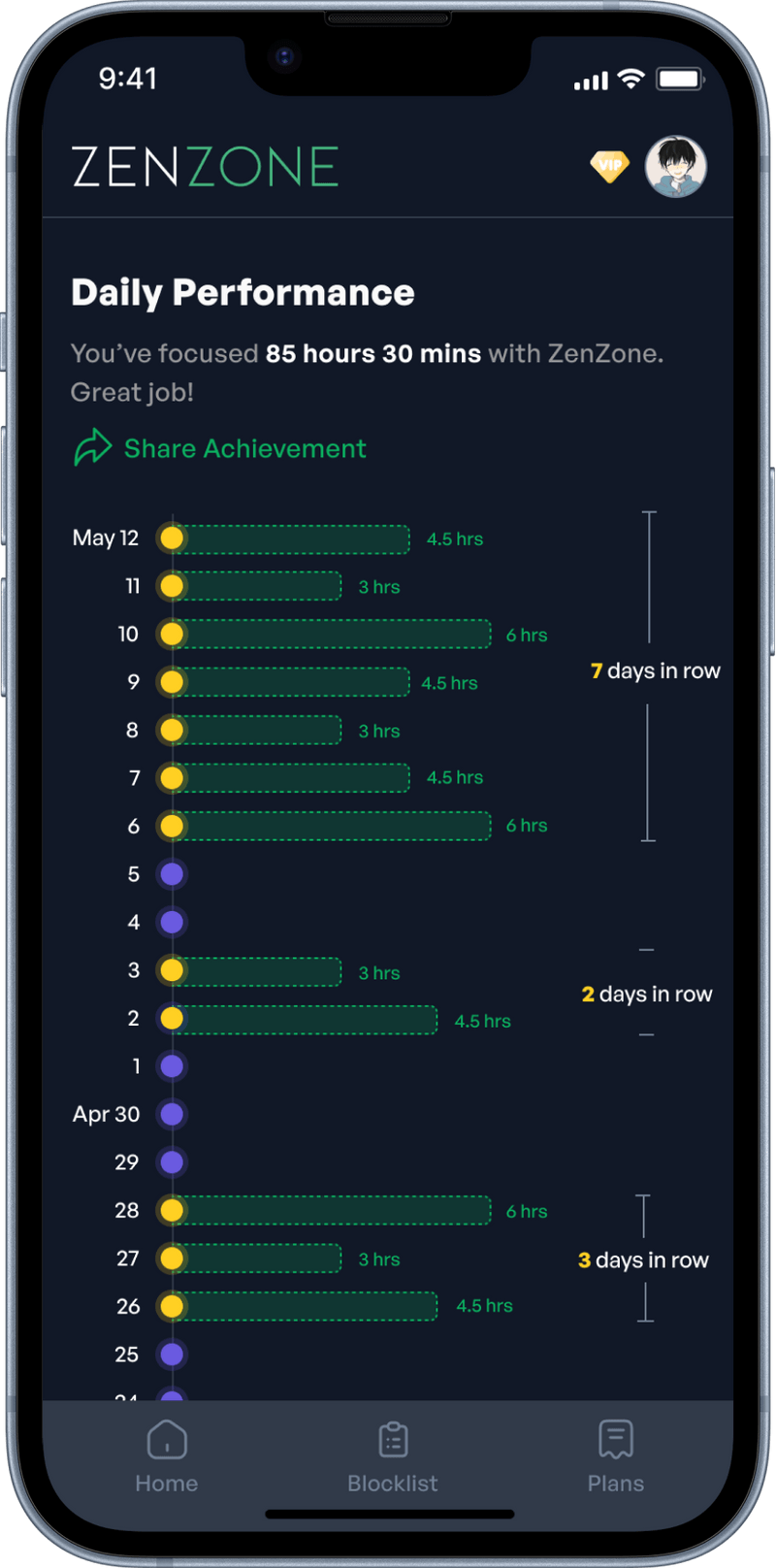Switch to the Blocklist tab
Image resolution: width=776 pixels, height=1568 pixels.
(x=392, y=1458)
